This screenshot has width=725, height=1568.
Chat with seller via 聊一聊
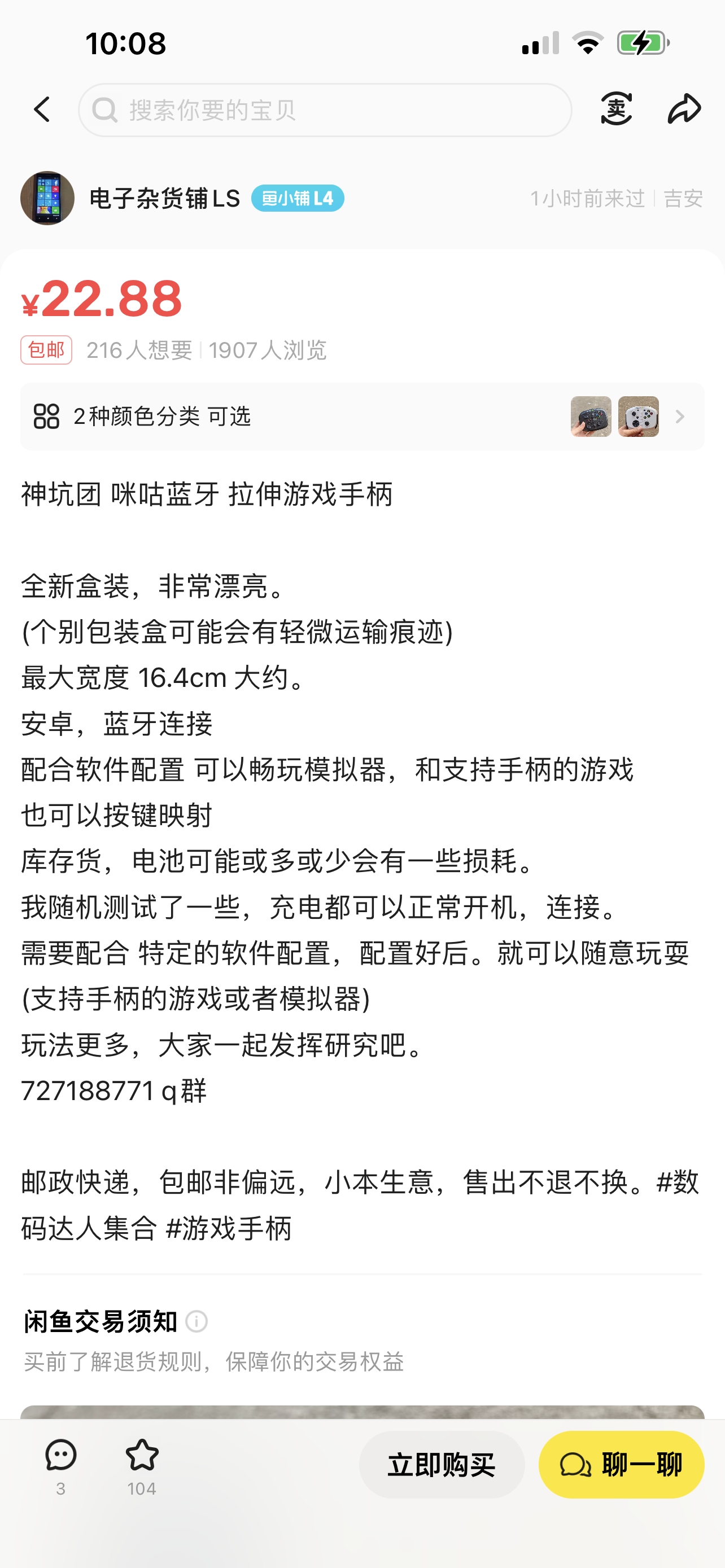click(621, 1465)
